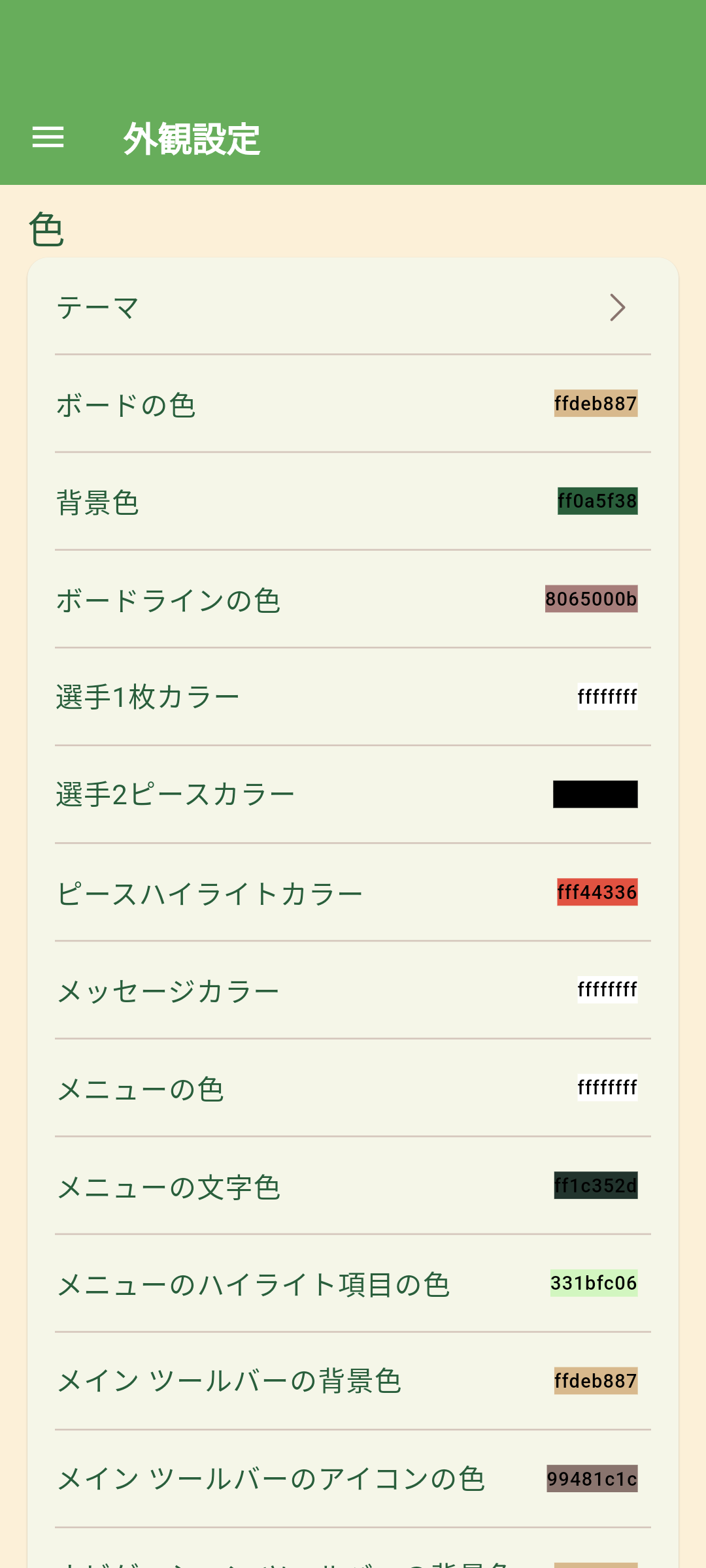
Task: Open メッセージカラー setting
Action: point(353,990)
